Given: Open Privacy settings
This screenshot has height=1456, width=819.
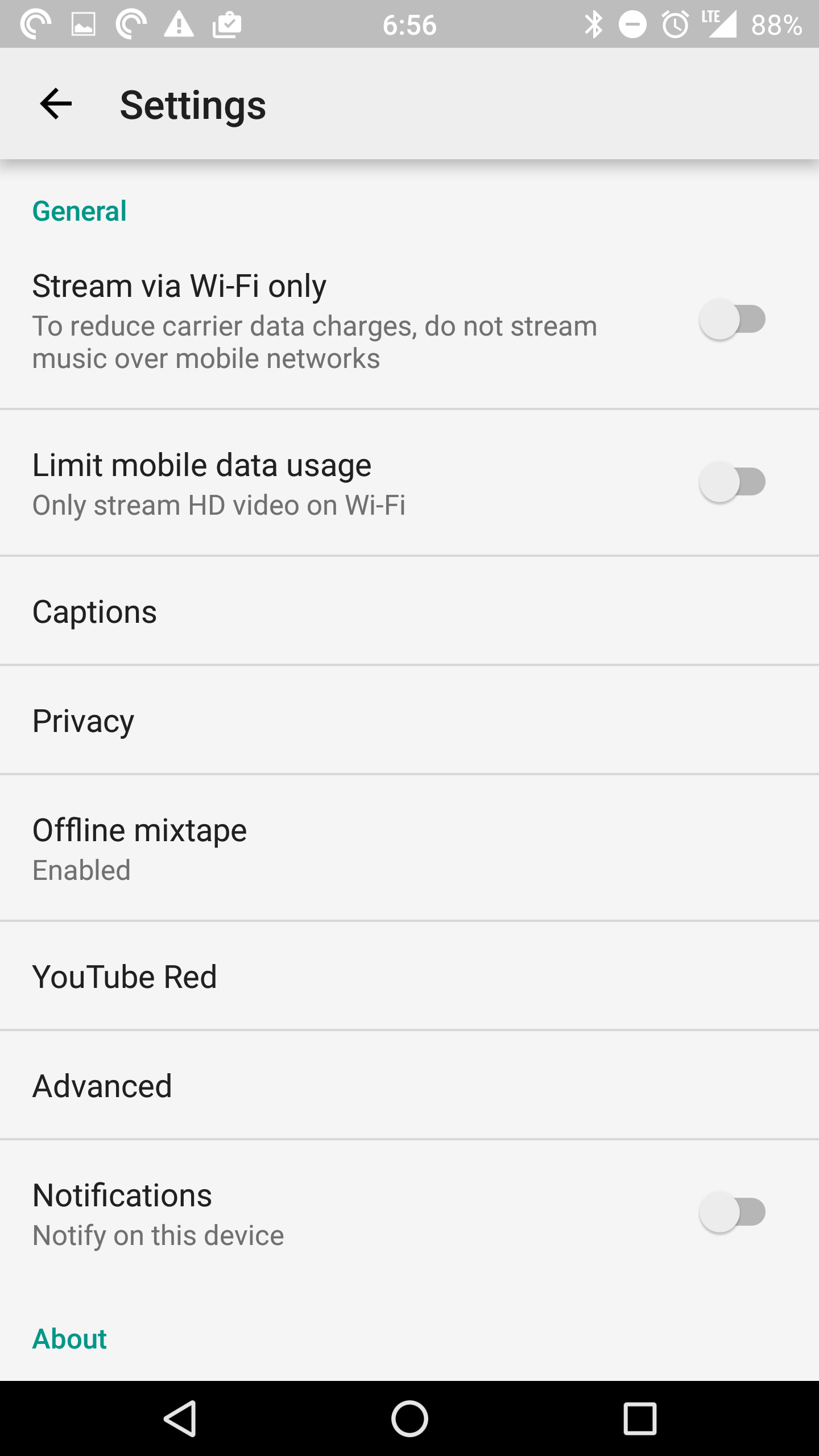Looking at the screenshot, I should pyautogui.click(x=409, y=720).
